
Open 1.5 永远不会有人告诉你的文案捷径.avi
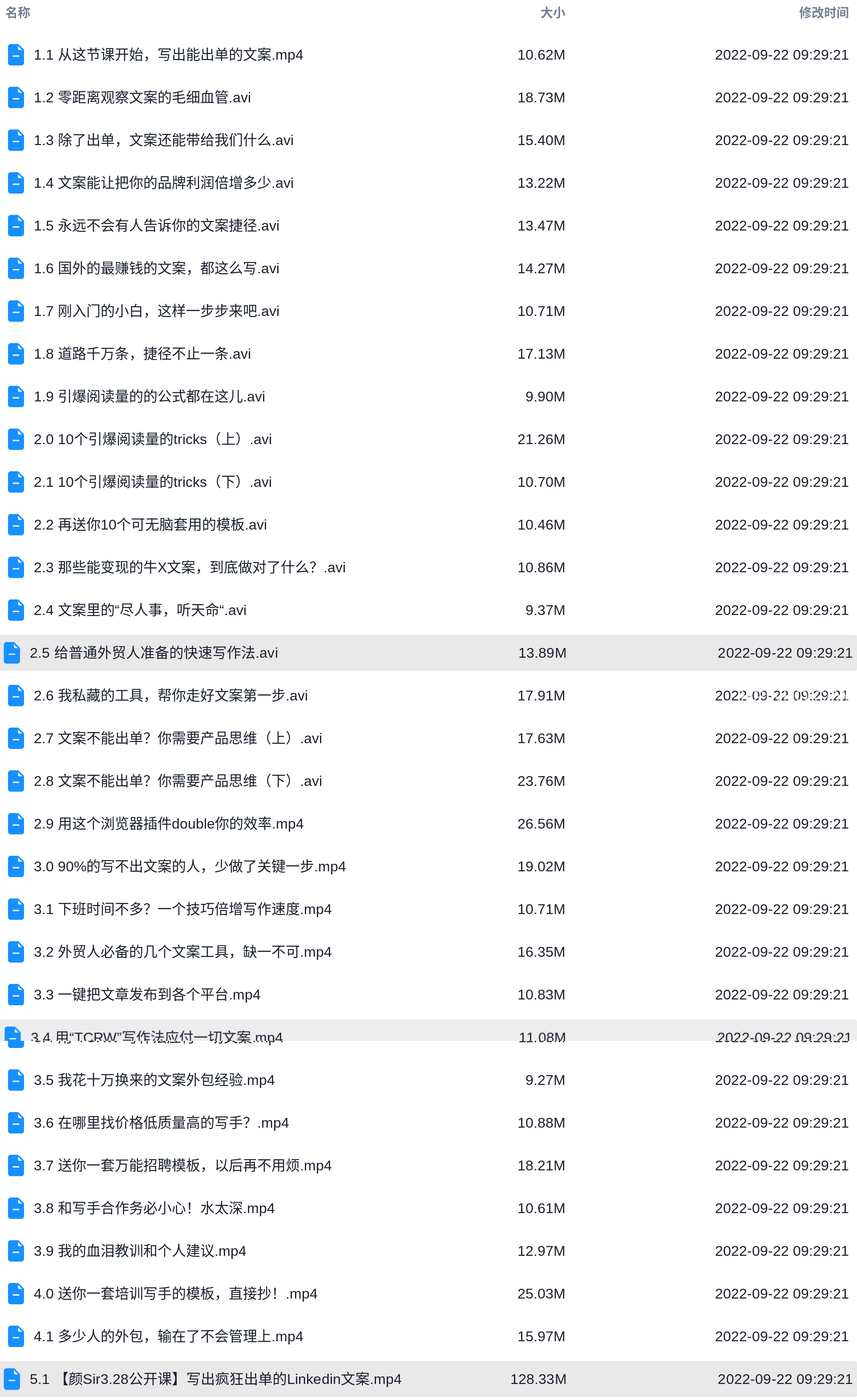pos(156,226)
